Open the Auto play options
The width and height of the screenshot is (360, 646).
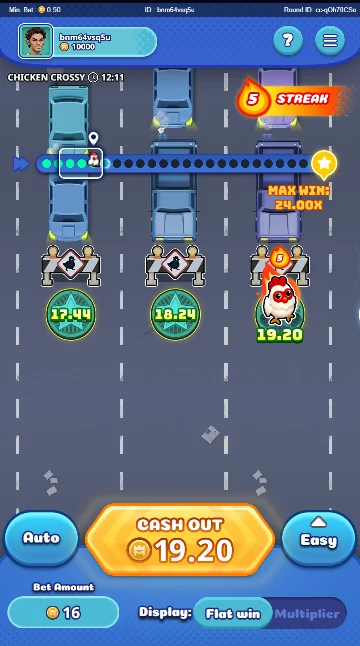pyautogui.click(x=41, y=538)
